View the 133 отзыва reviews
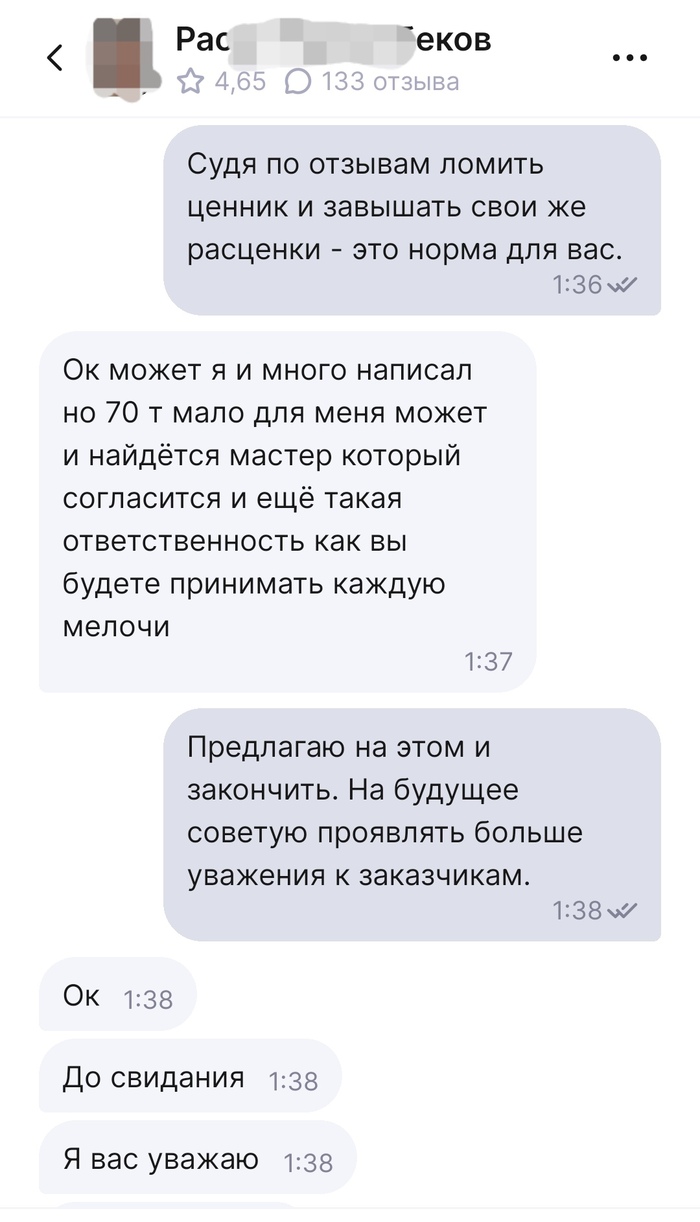The height and width of the screenshot is (1222, 700). pos(373,82)
